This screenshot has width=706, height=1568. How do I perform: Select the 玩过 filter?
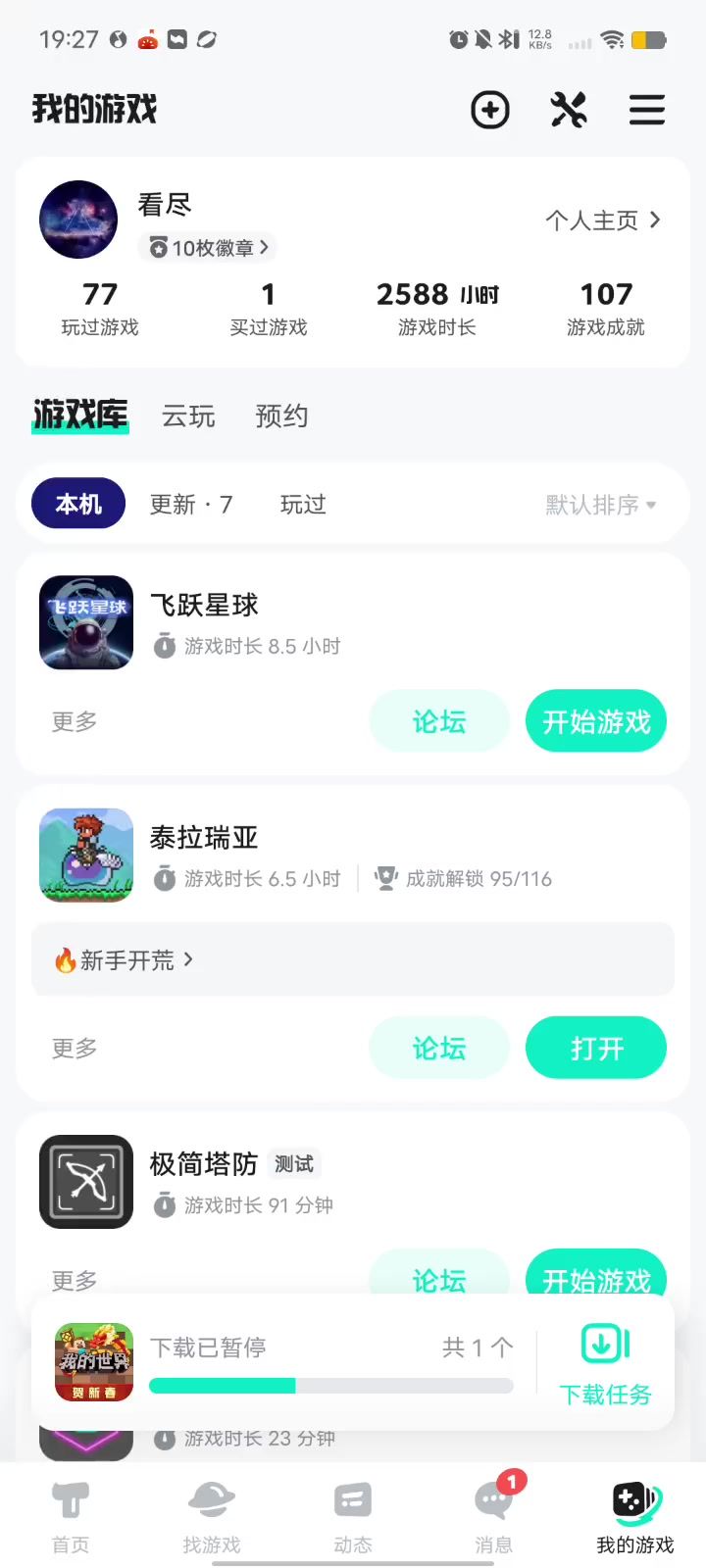pos(303,505)
